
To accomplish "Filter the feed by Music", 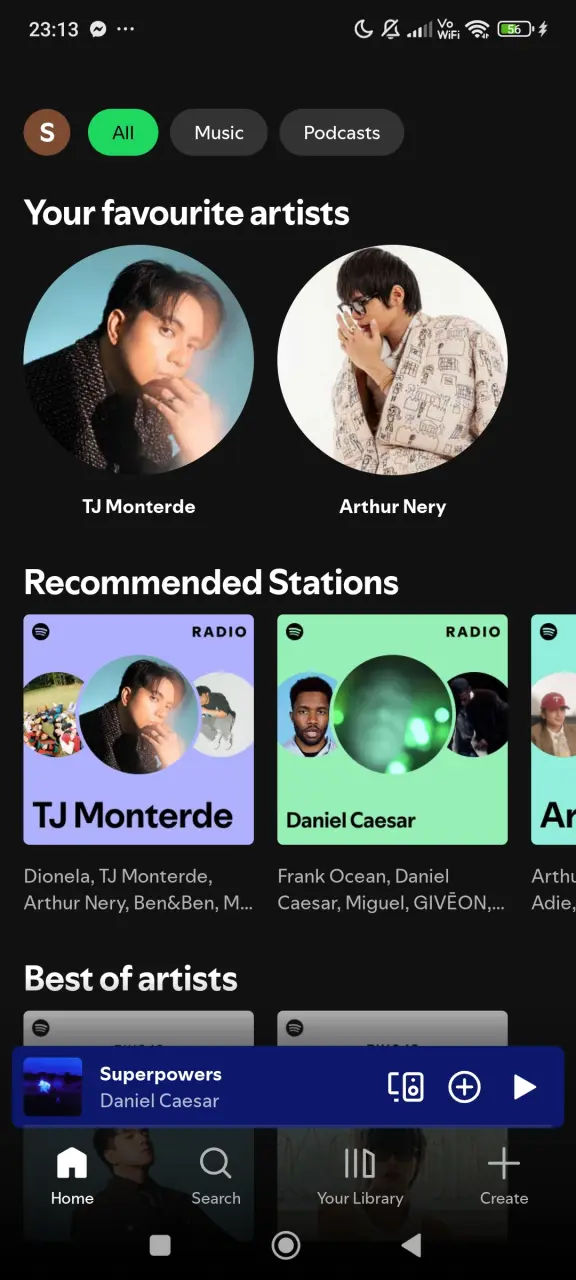I will pos(219,132).
